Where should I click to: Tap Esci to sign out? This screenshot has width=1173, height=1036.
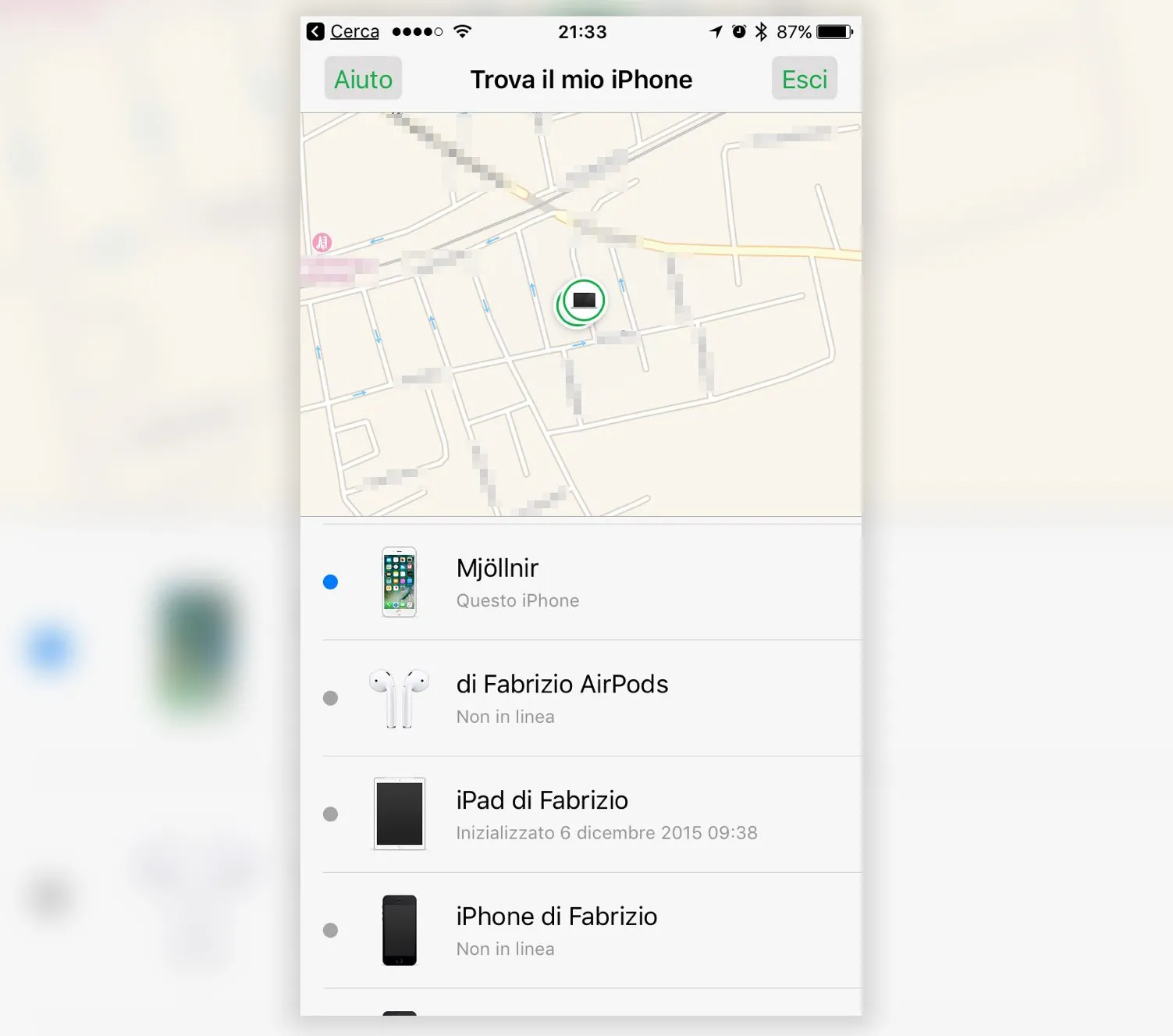point(804,80)
